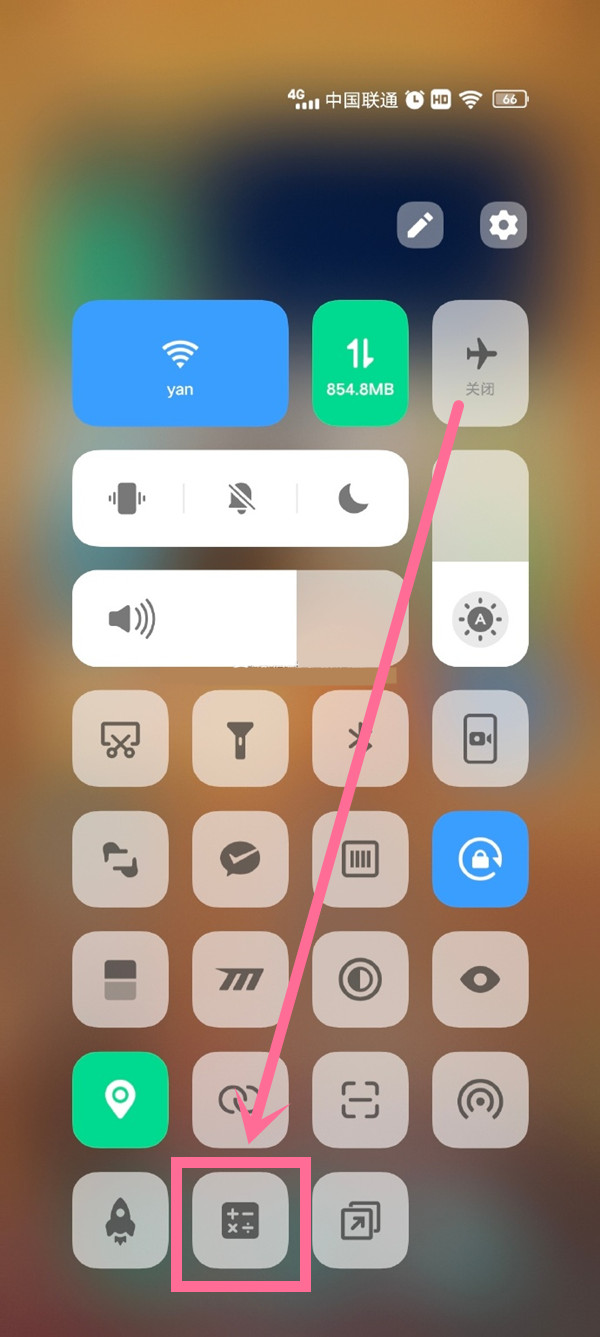Image resolution: width=600 pixels, height=1337 pixels.
Task: Turn on airplane mode
Action: pos(480,363)
